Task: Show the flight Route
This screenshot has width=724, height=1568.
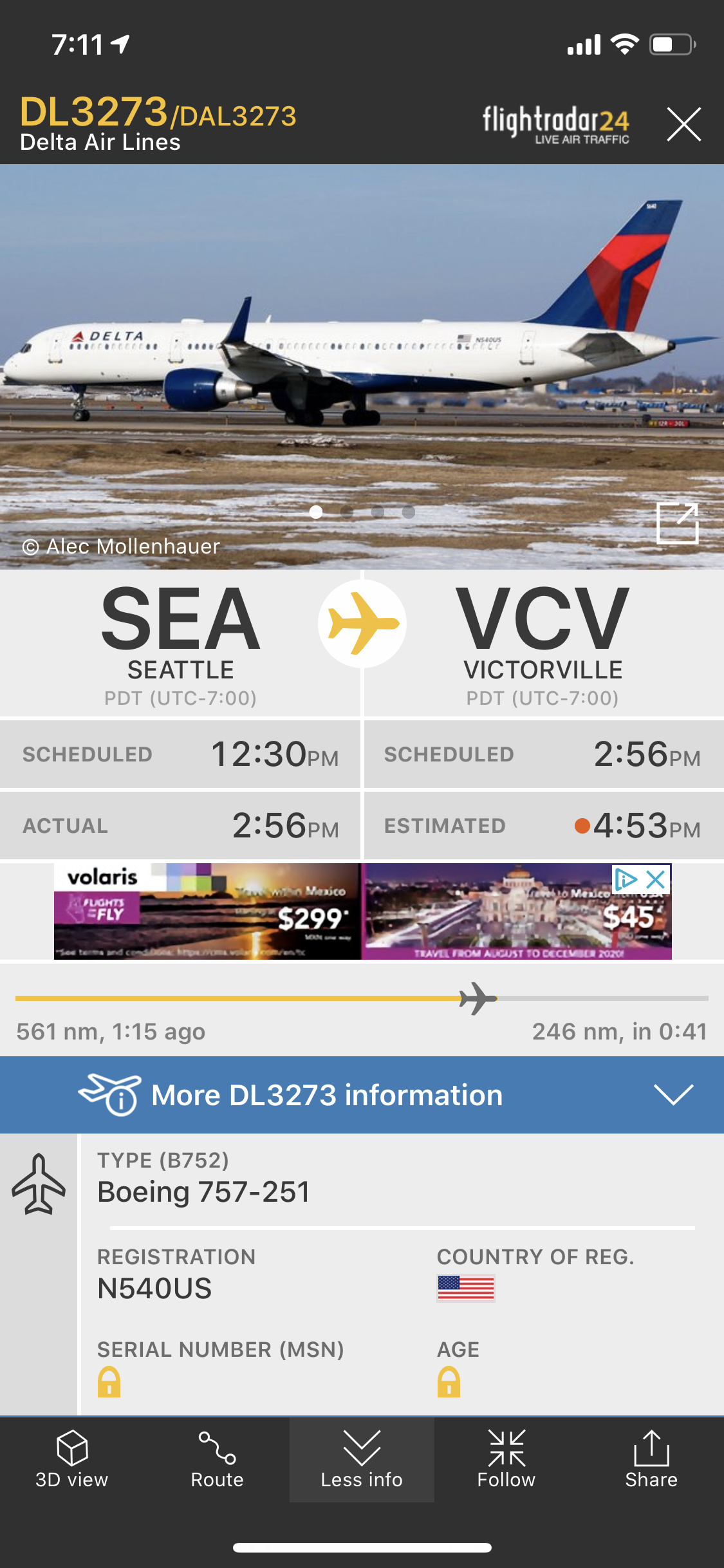Action: coord(217,1459)
